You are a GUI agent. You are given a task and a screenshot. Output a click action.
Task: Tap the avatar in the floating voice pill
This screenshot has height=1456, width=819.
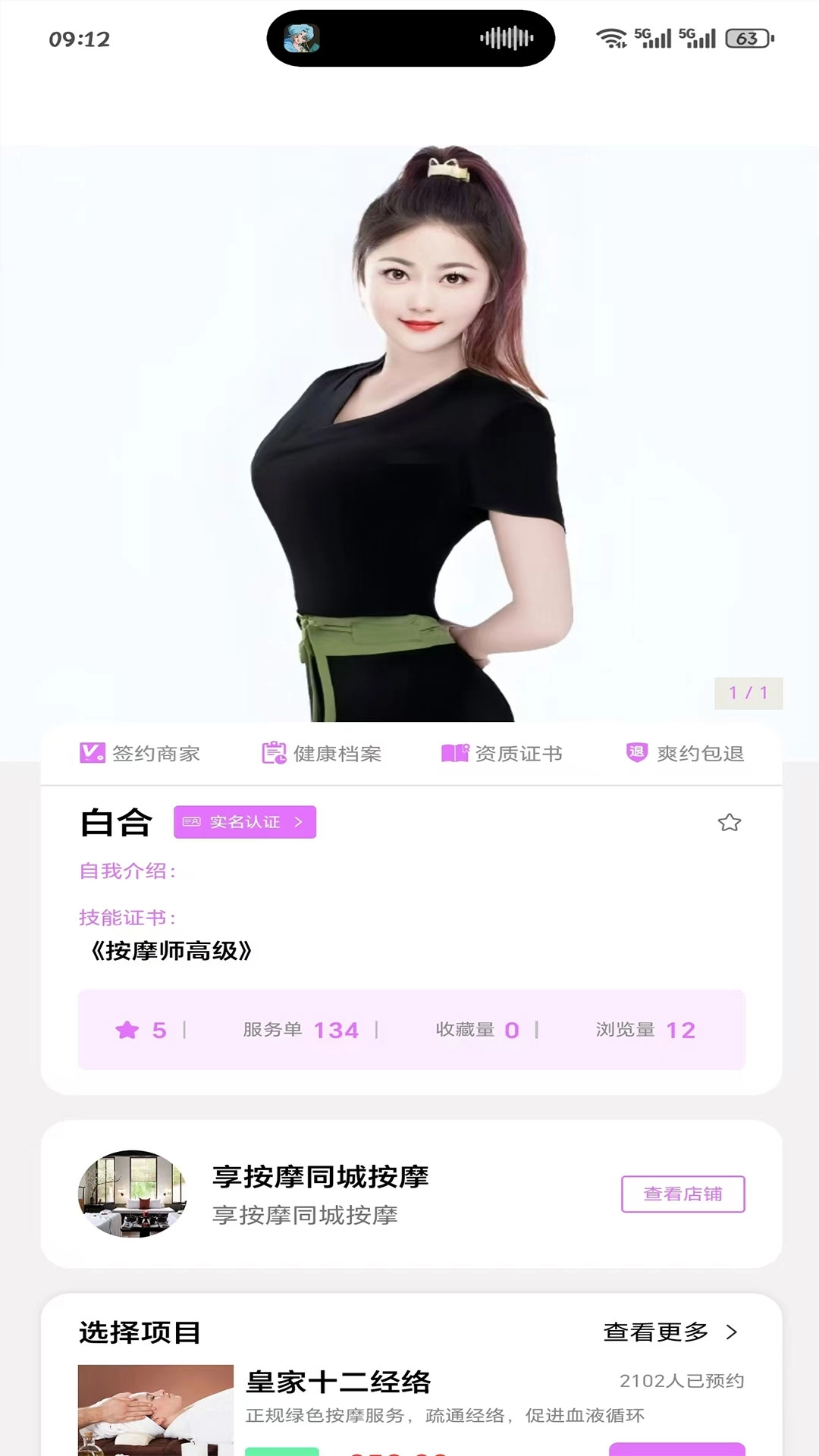click(x=301, y=36)
